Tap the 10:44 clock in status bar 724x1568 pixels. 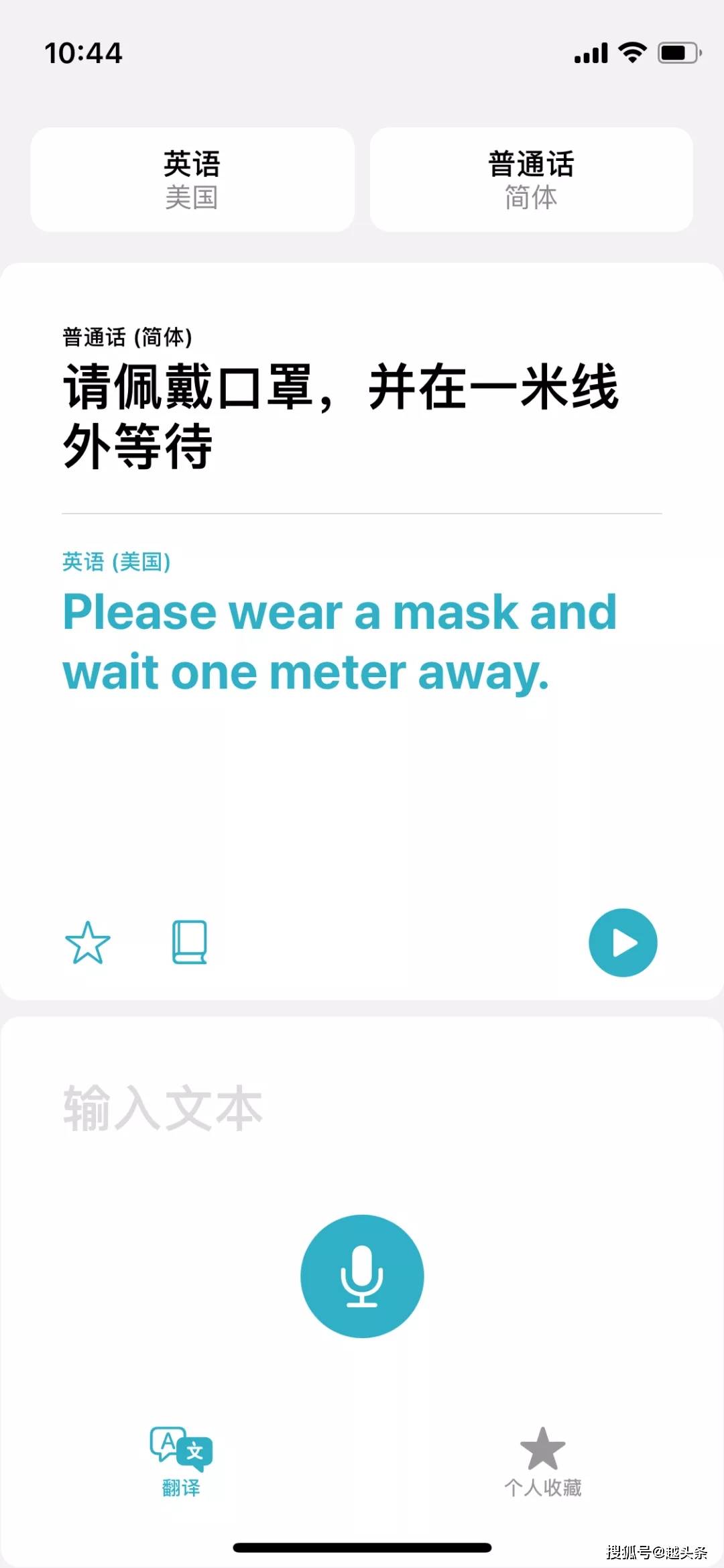point(85,53)
